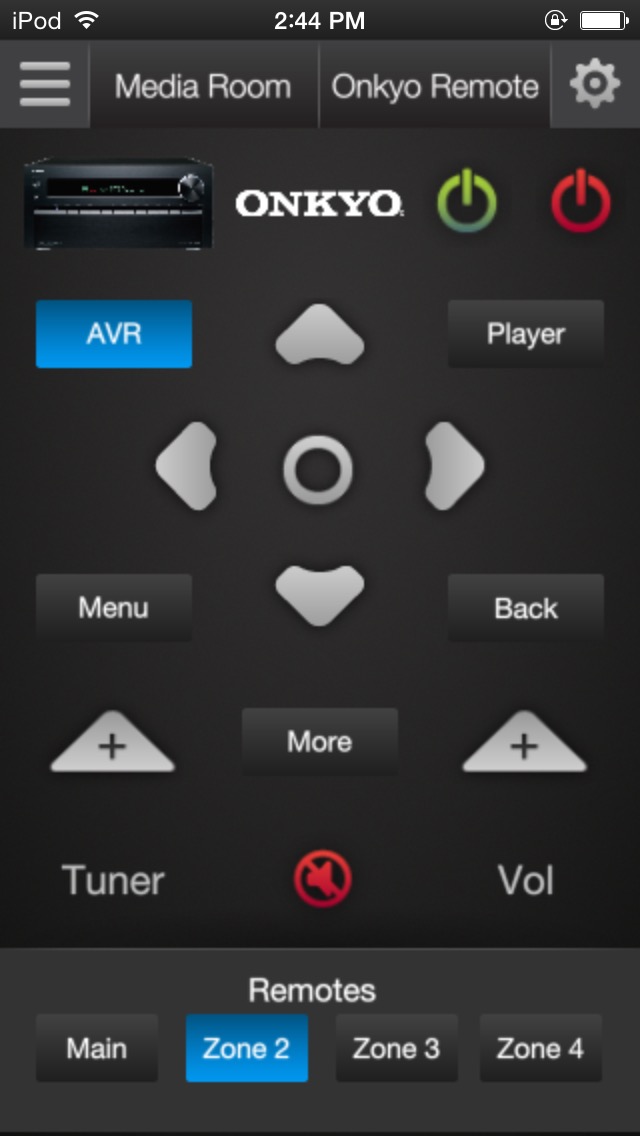This screenshot has width=640, height=1136.
Task: Mute the receiver audio
Action: tap(323, 880)
